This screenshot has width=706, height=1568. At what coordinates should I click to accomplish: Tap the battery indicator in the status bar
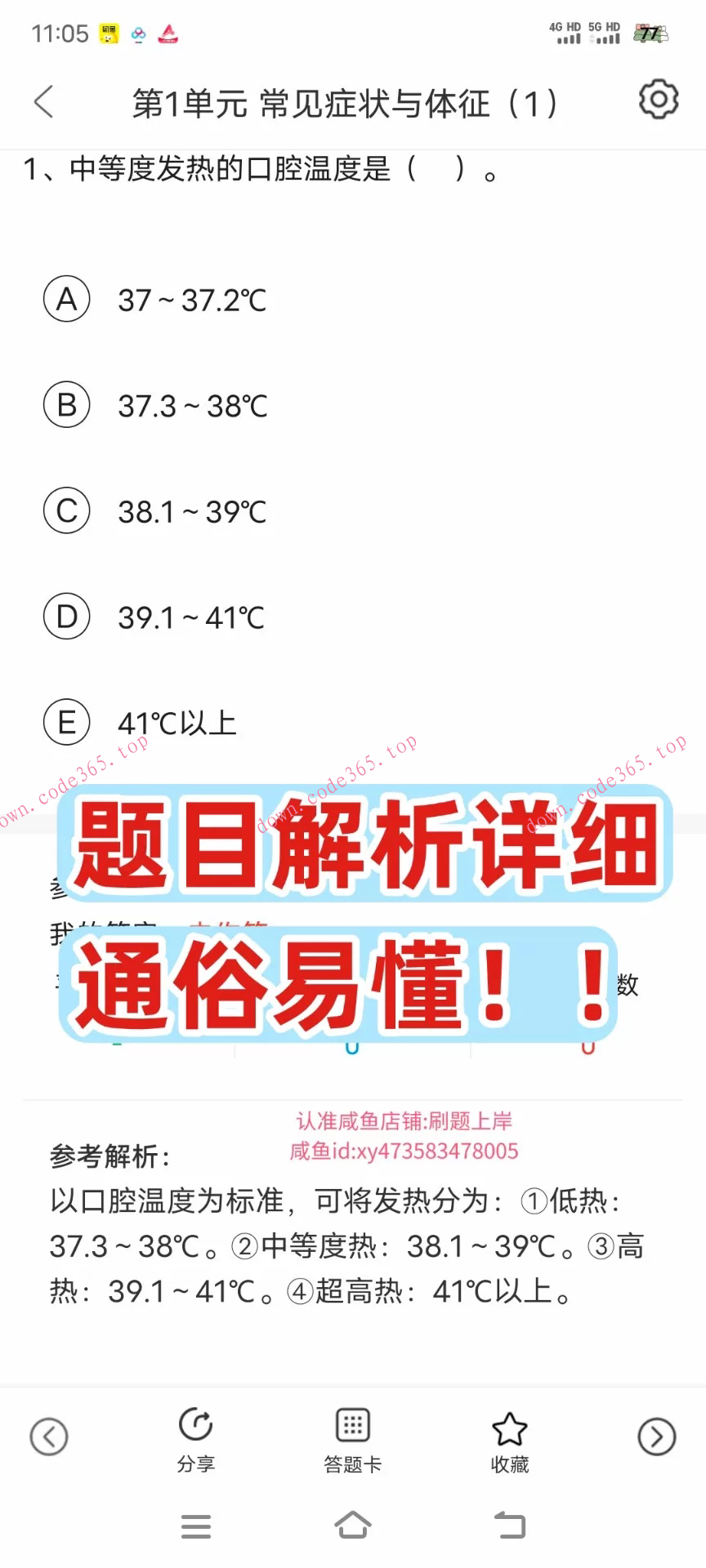(650, 34)
